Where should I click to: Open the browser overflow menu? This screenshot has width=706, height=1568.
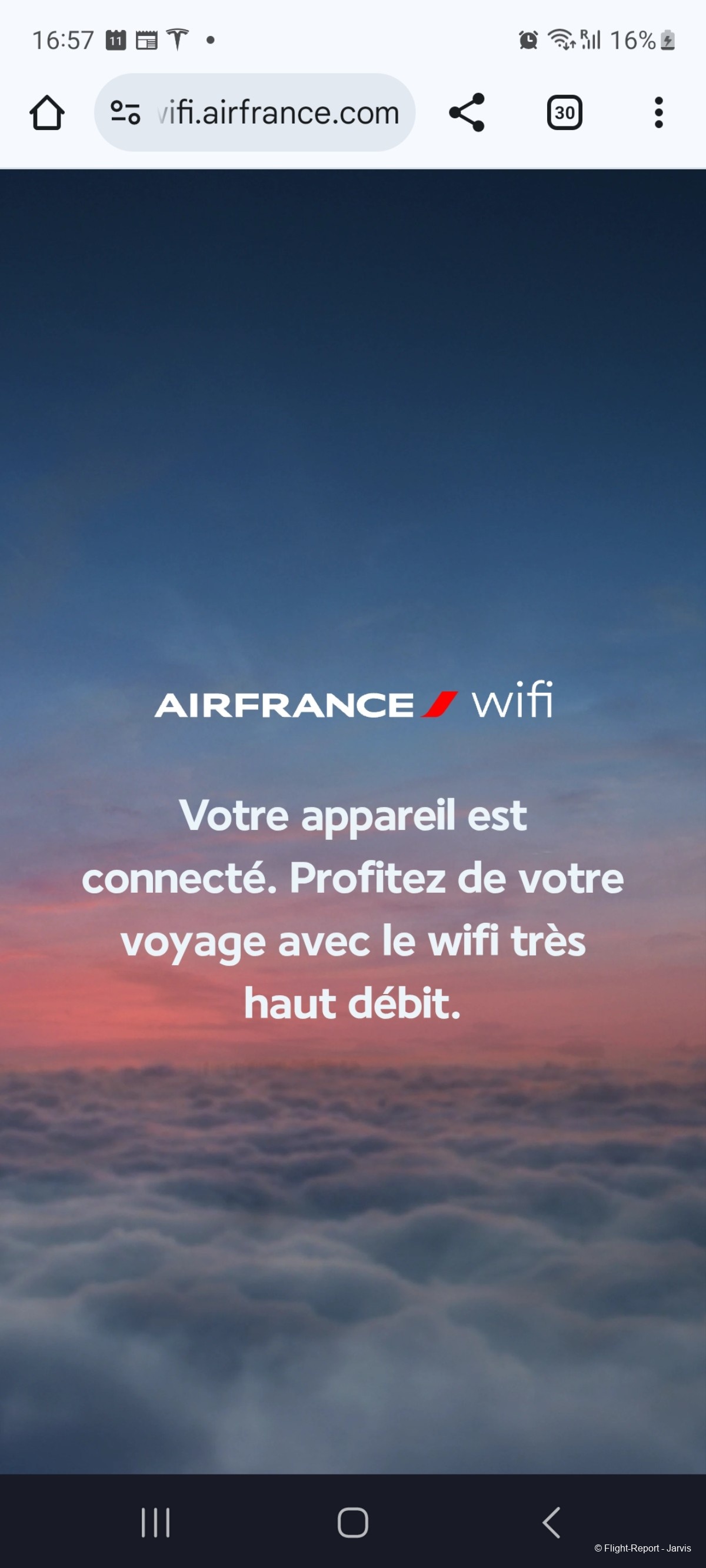(658, 112)
